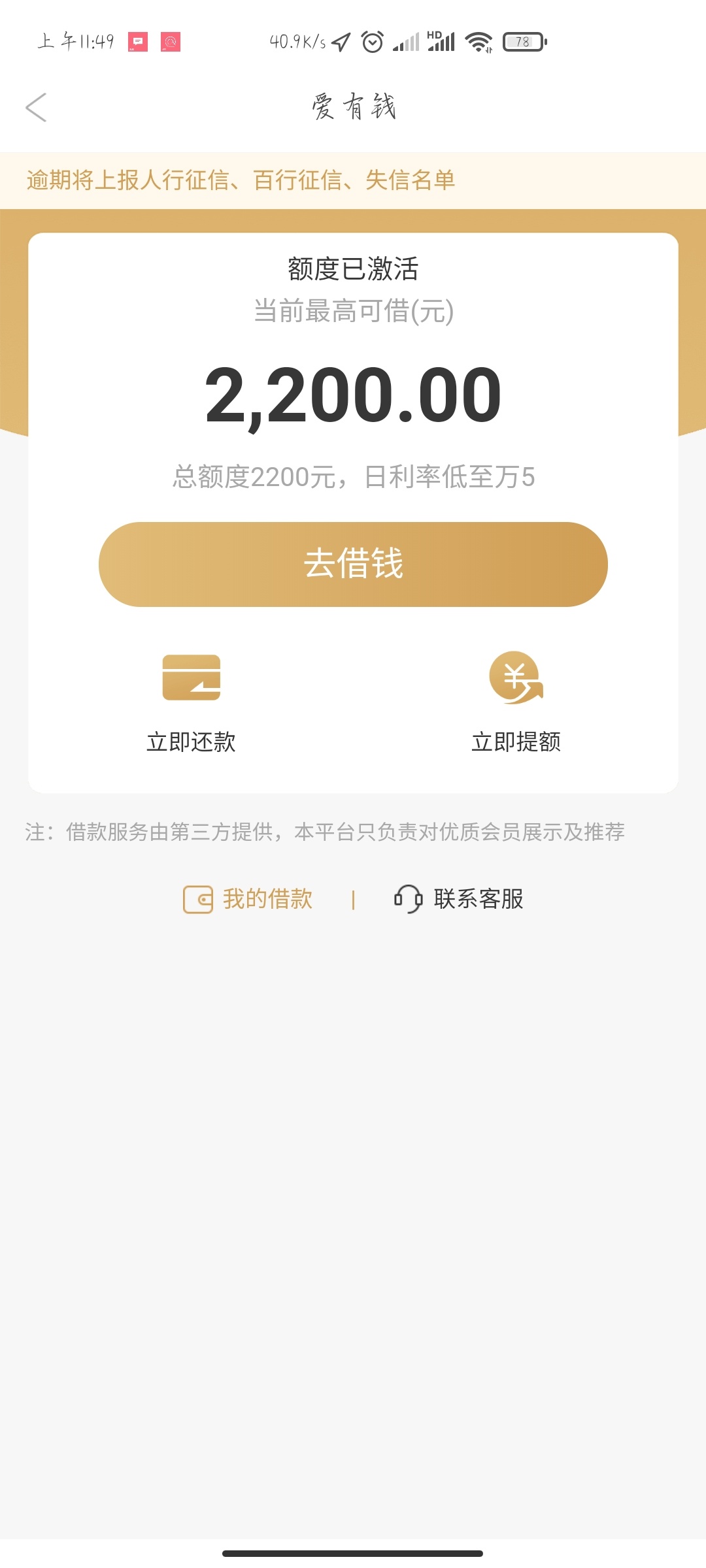
Task: Open 立即还款 to repay now
Action: pos(191,703)
